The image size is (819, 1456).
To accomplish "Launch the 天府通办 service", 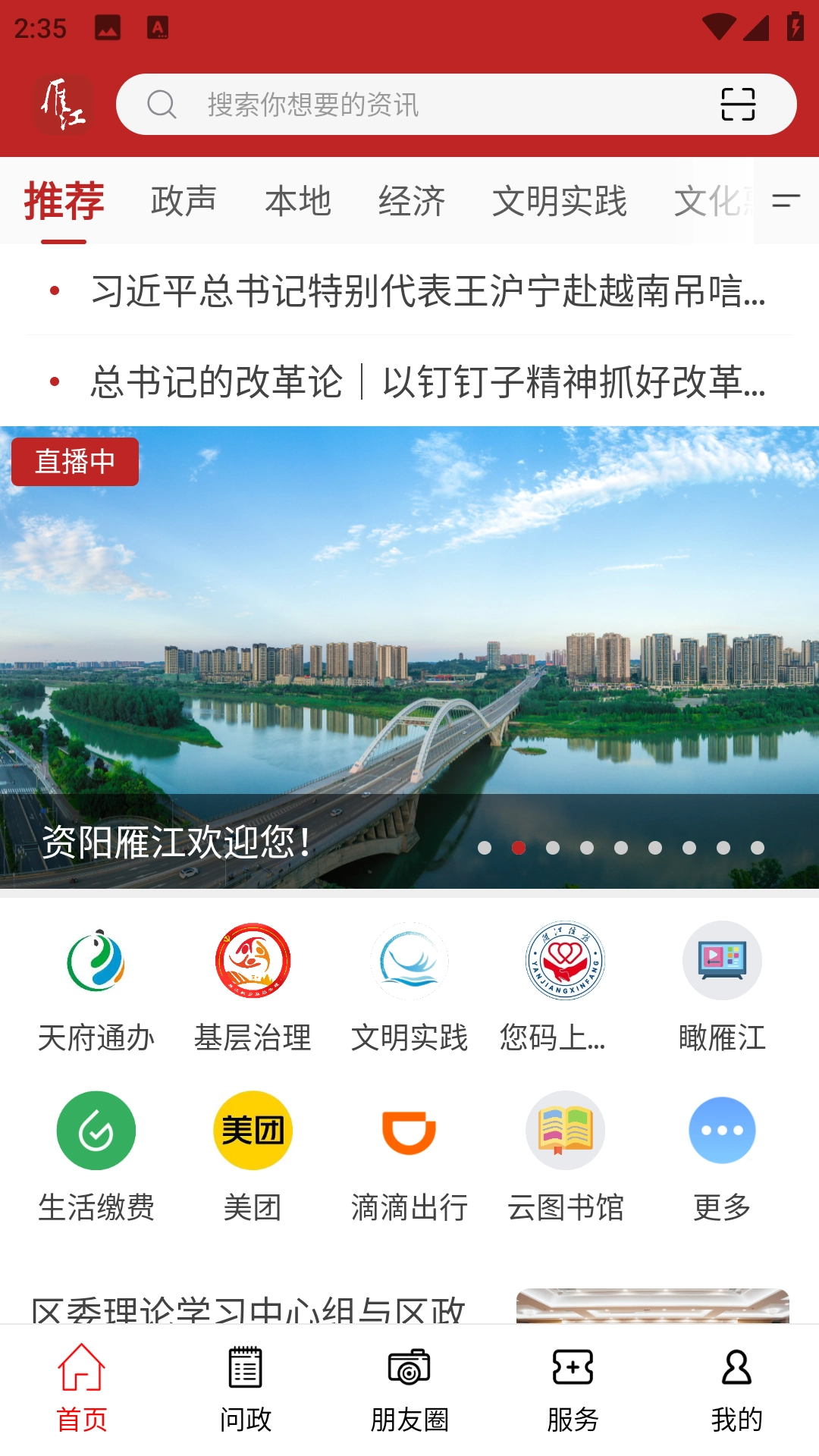I will click(x=96, y=987).
